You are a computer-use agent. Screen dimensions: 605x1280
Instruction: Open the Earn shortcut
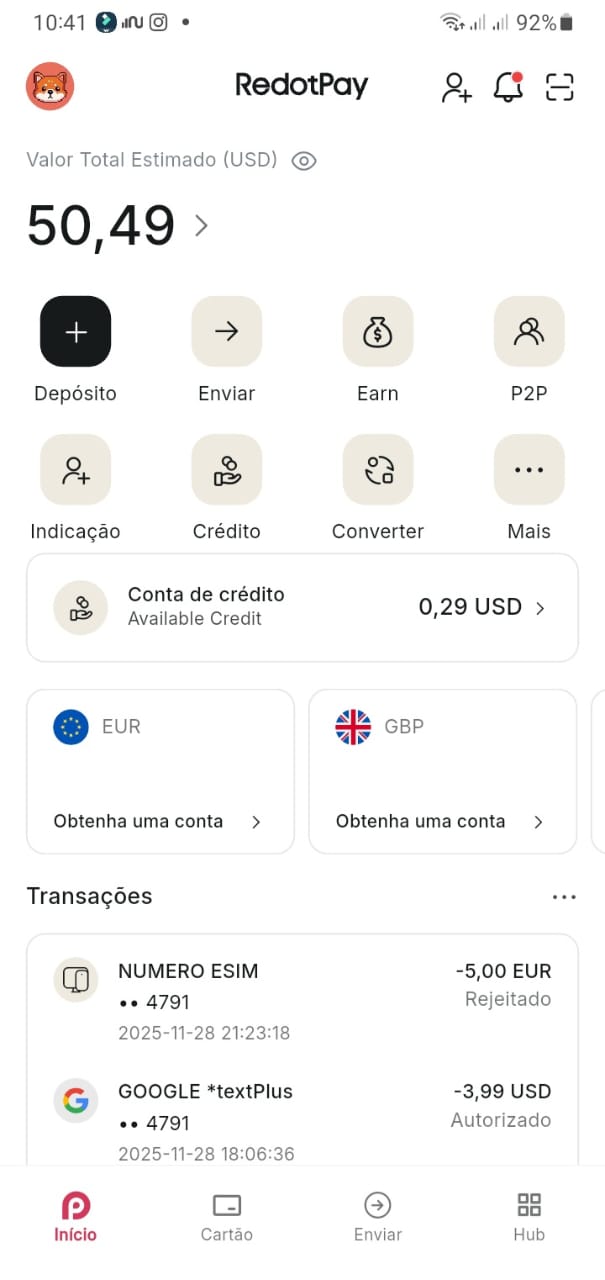378,331
